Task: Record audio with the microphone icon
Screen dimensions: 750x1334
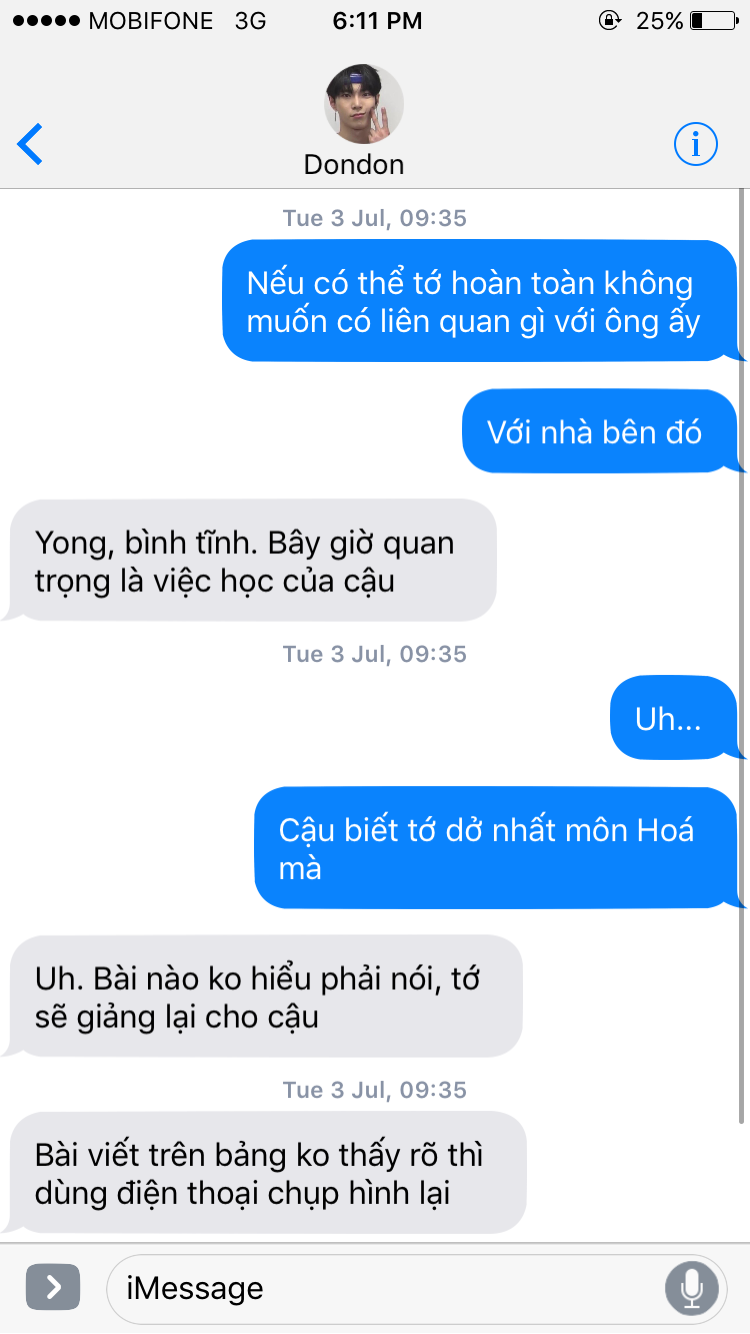Action: pyautogui.click(x=691, y=1288)
